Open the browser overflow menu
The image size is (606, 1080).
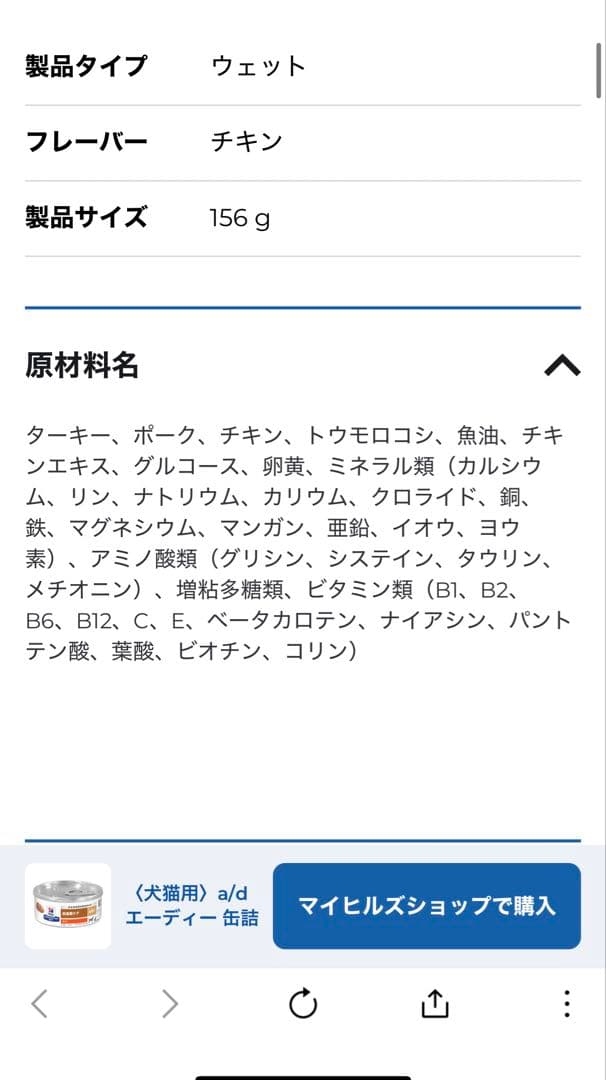(566, 1003)
